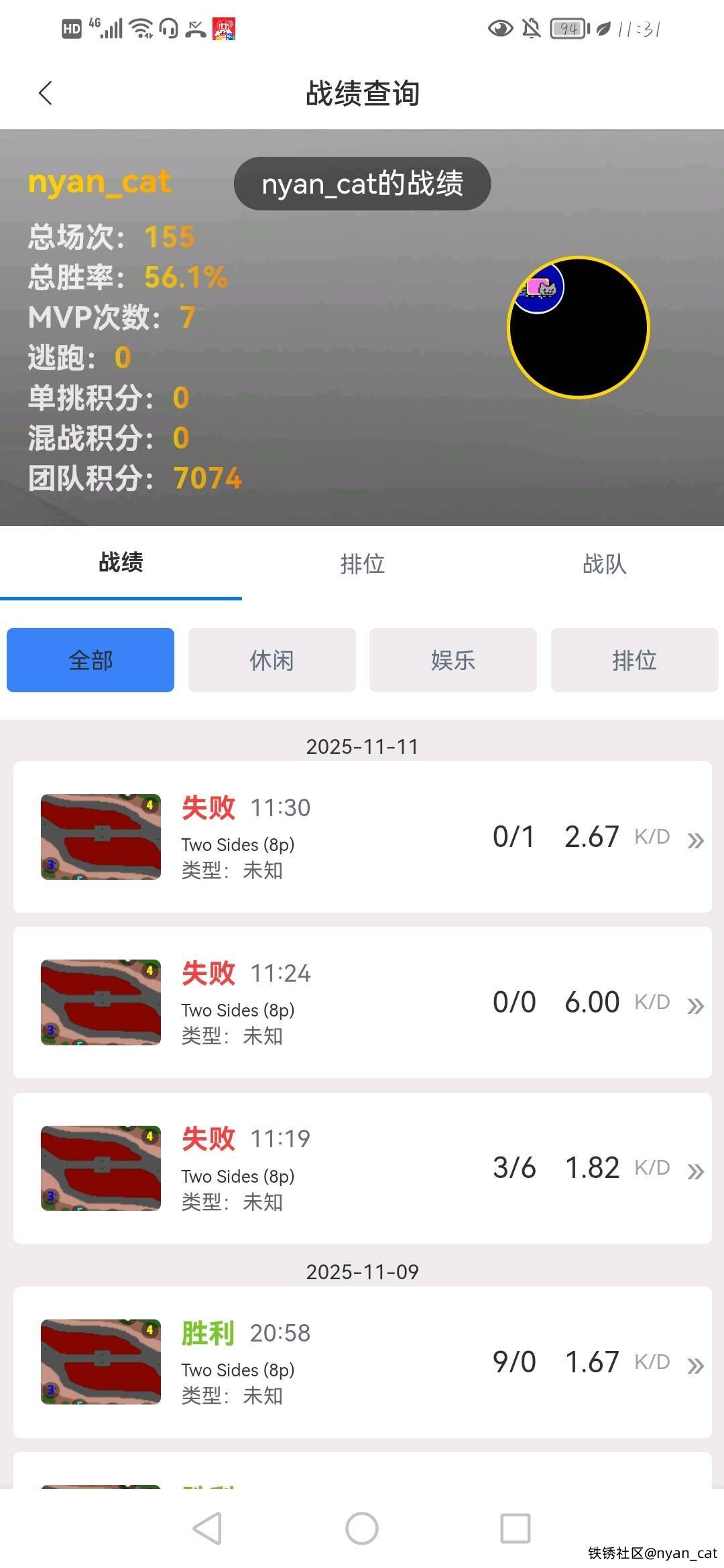Open recent apps from navigation bar
The image size is (724, 1568).
516,1528
